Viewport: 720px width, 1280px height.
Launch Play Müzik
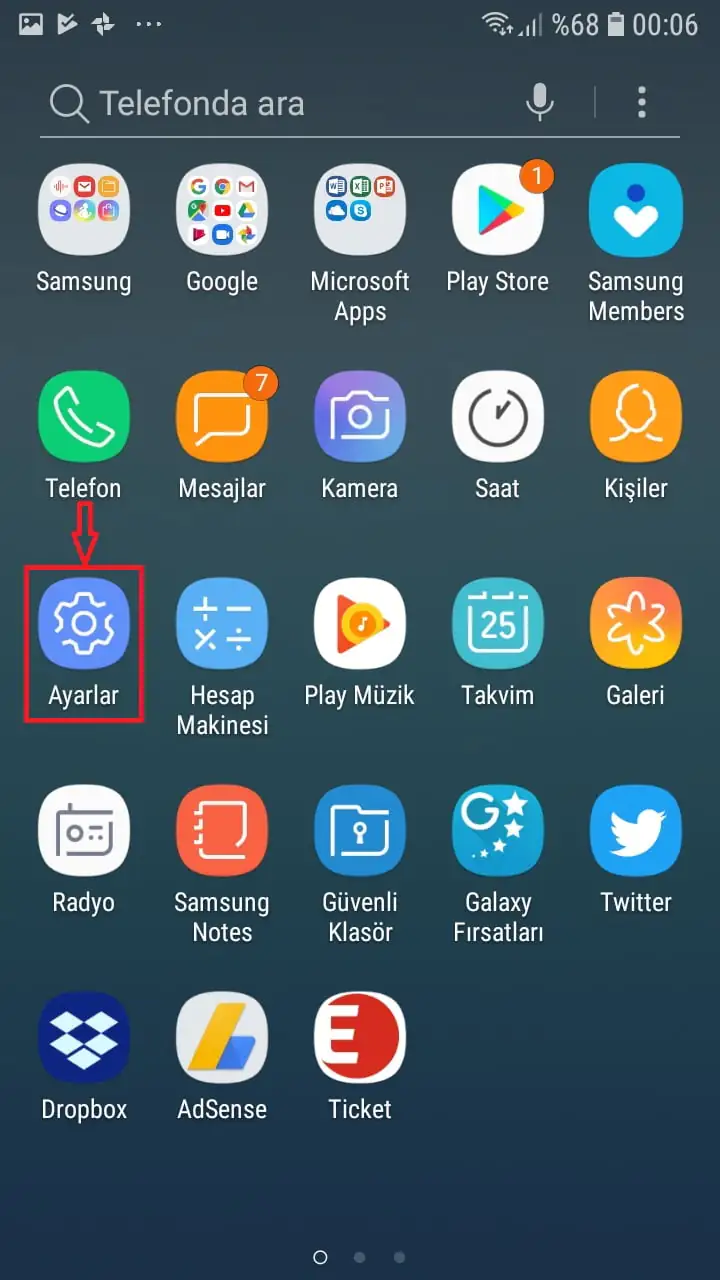click(360, 622)
